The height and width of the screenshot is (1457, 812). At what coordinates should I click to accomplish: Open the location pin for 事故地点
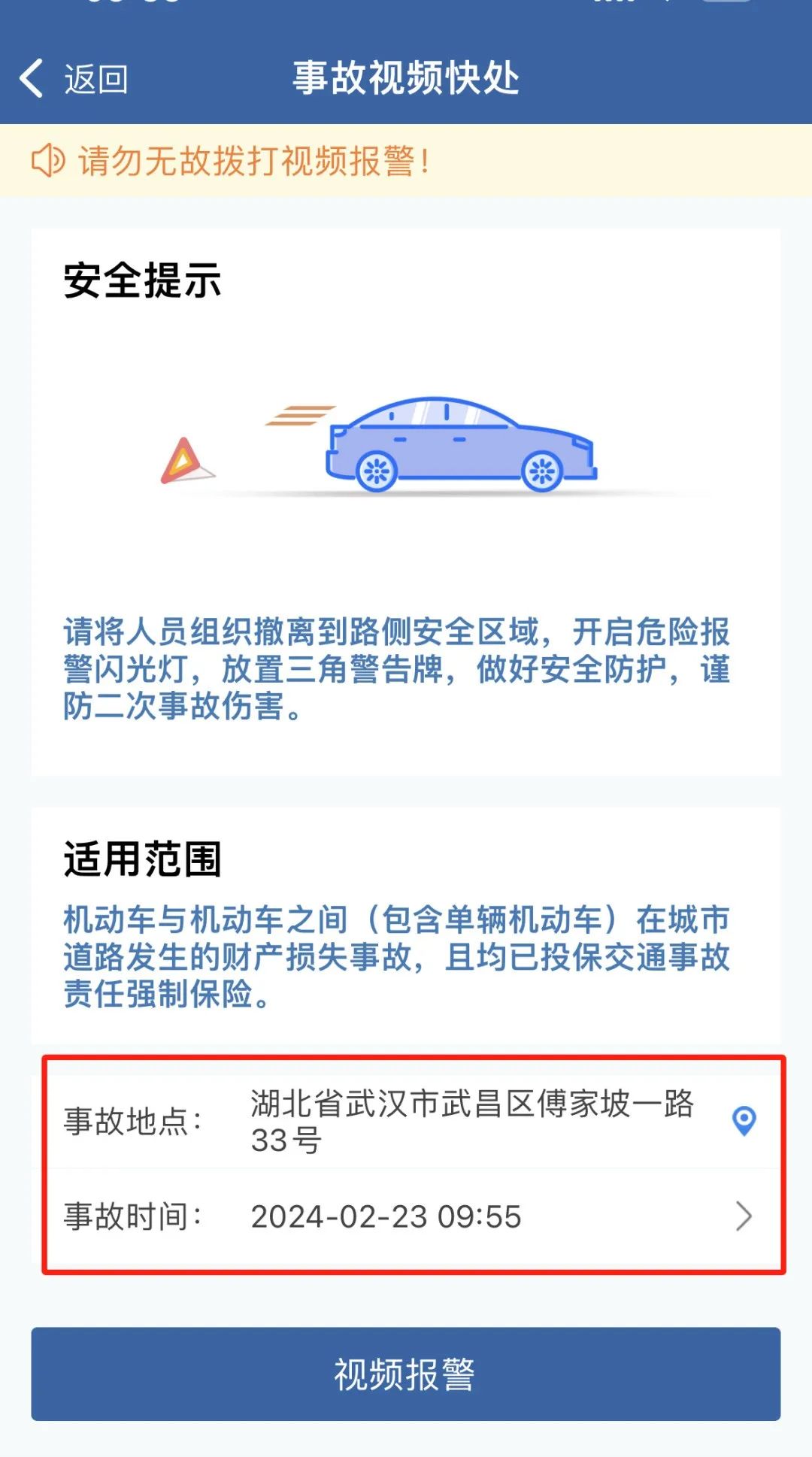(x=744, y=1121)
